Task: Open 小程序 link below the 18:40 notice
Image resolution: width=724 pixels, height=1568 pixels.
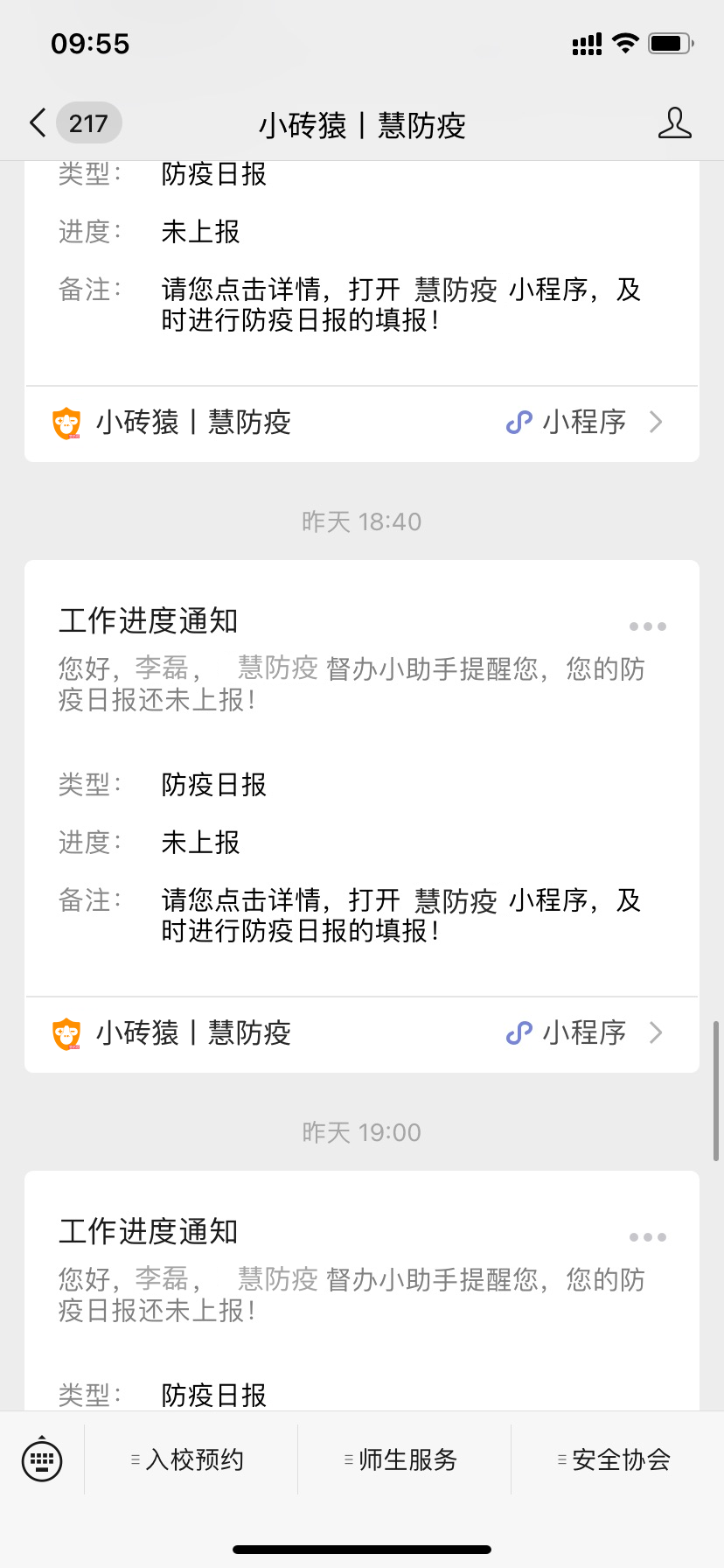Action: [362, 1034]
